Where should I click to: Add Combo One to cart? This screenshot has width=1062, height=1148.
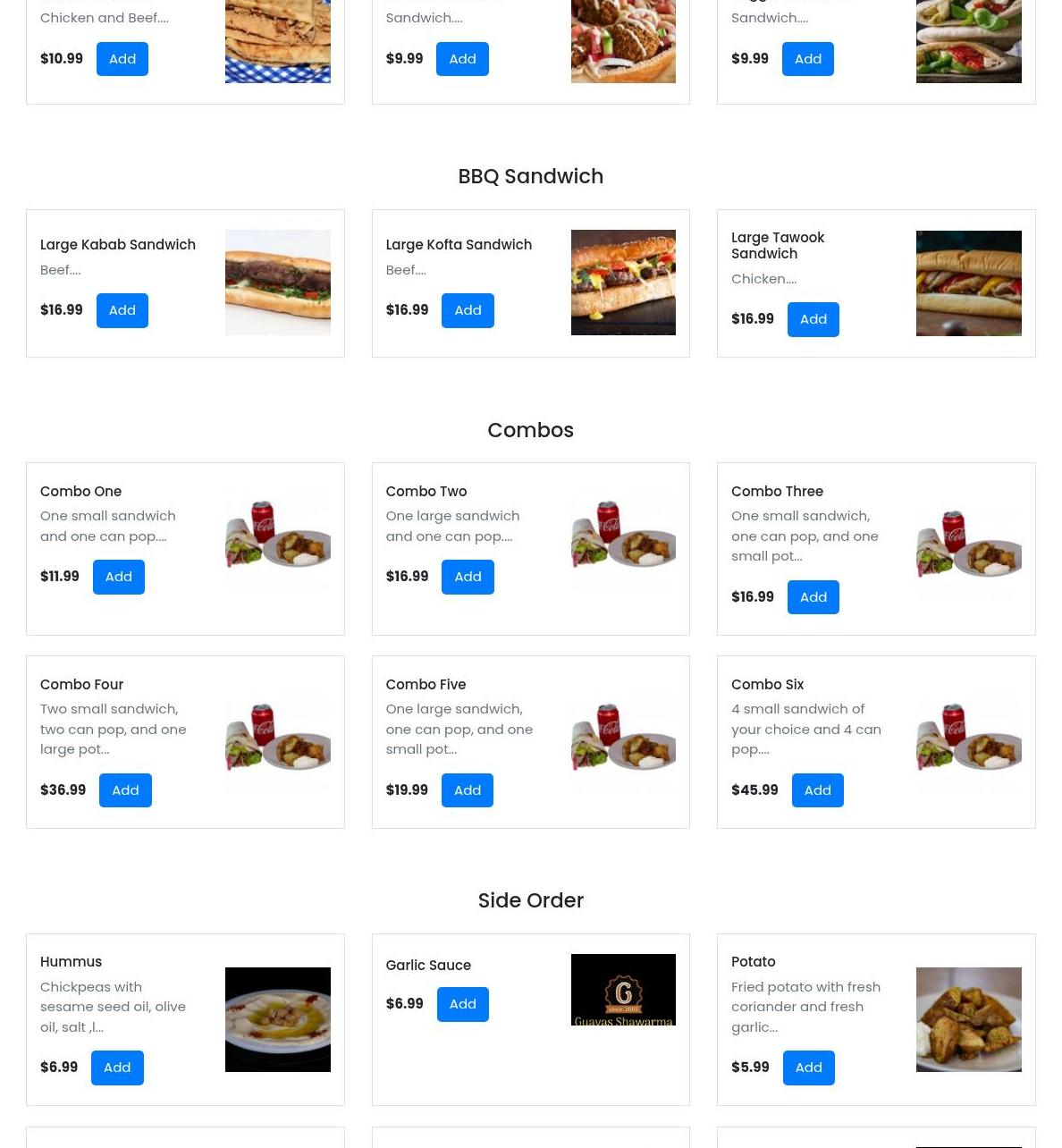(118, 577)
